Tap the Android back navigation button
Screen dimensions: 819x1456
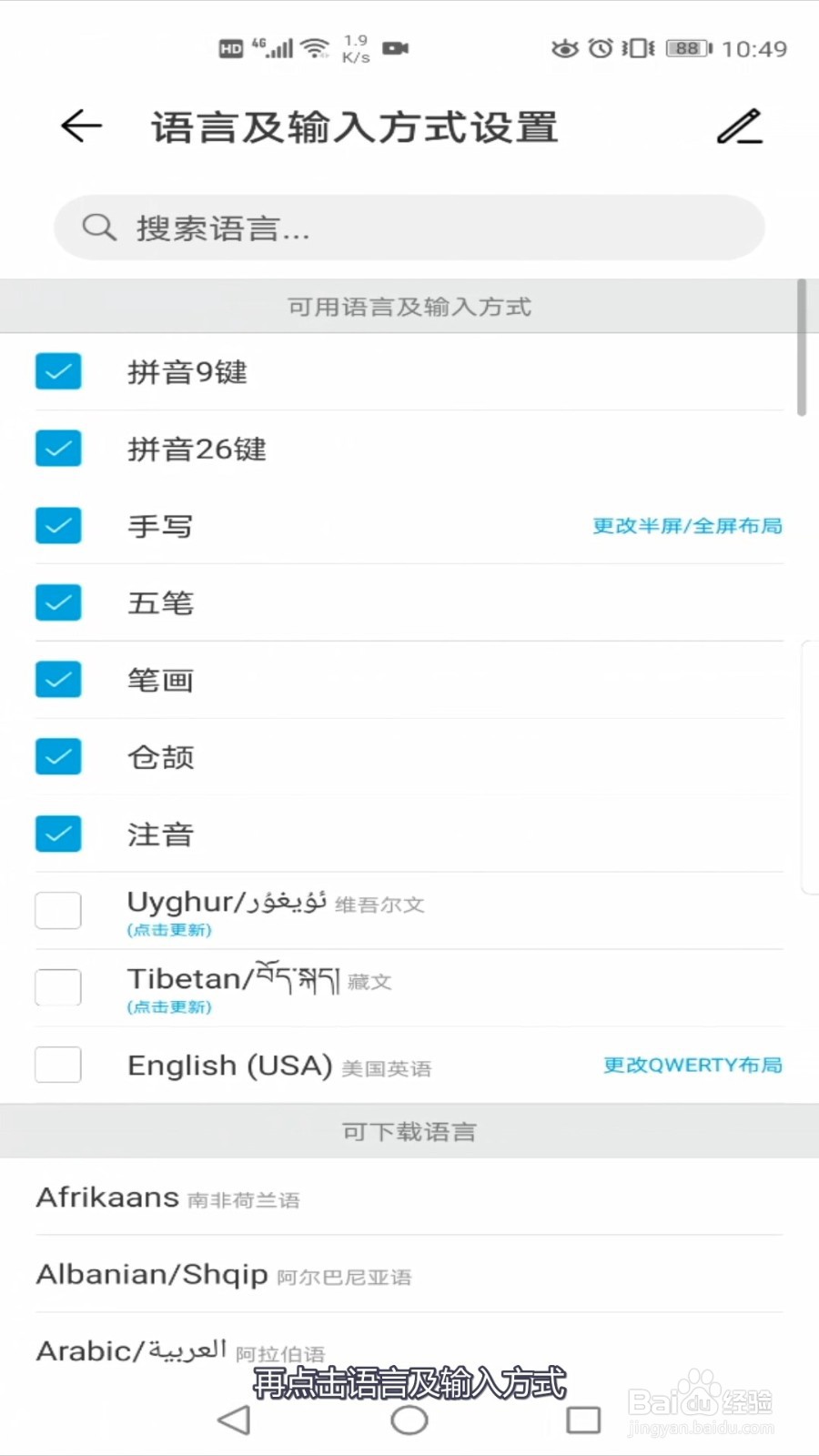232,1420
